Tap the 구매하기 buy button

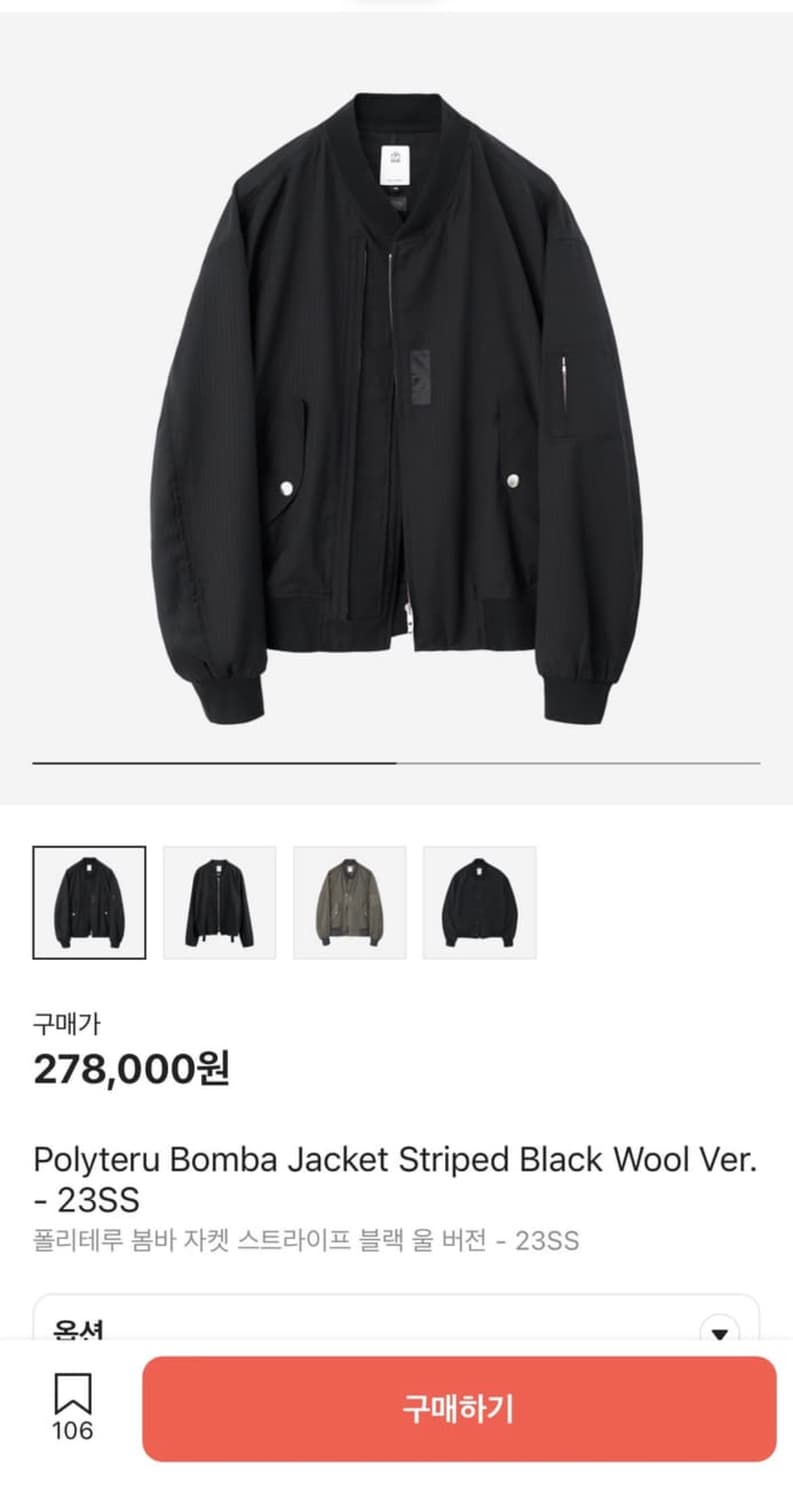point(459,1408)
